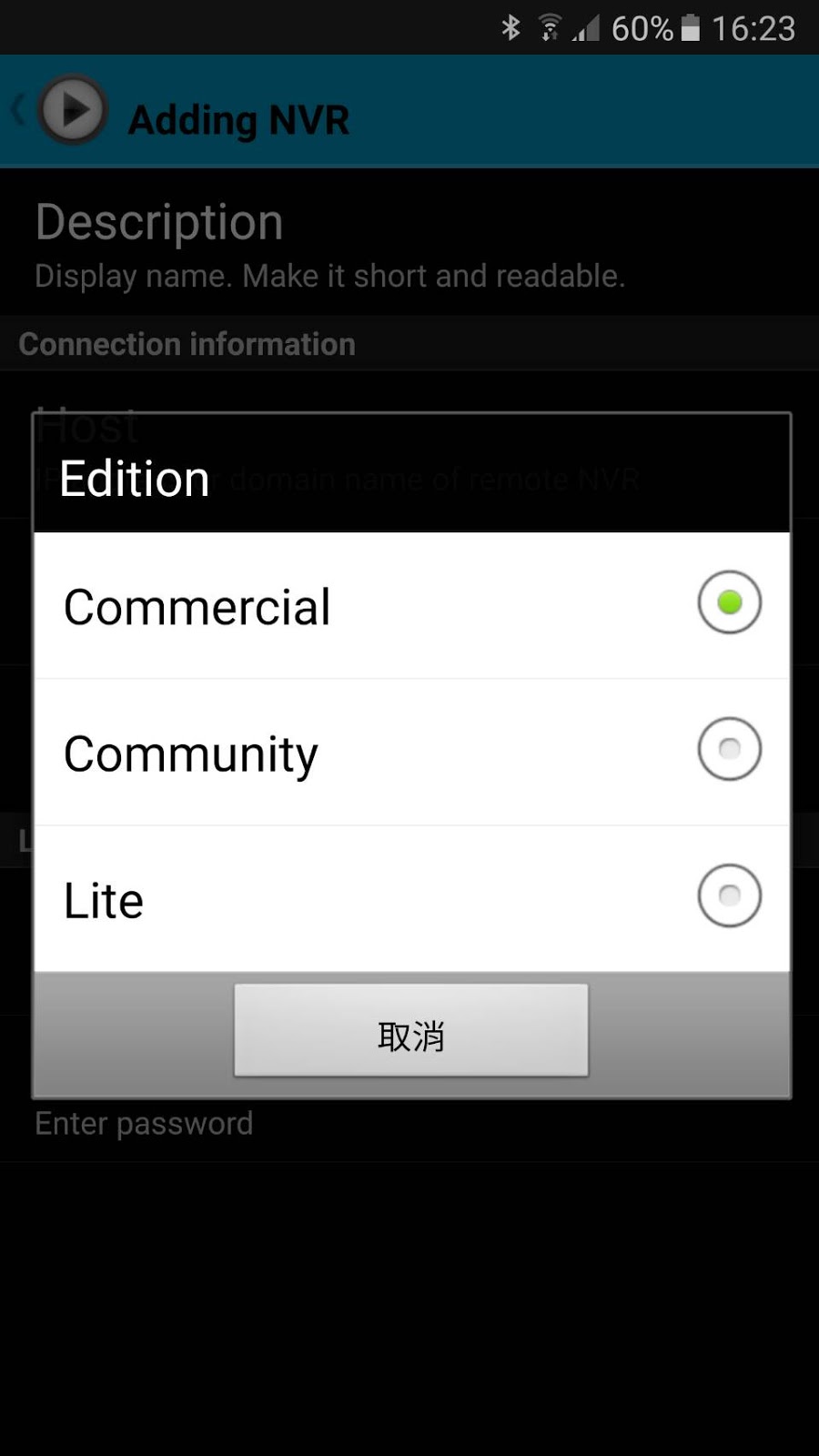Select the Commercial edition option
Viewport: 819px width, 1456px height.
click(x=411, y=605)
